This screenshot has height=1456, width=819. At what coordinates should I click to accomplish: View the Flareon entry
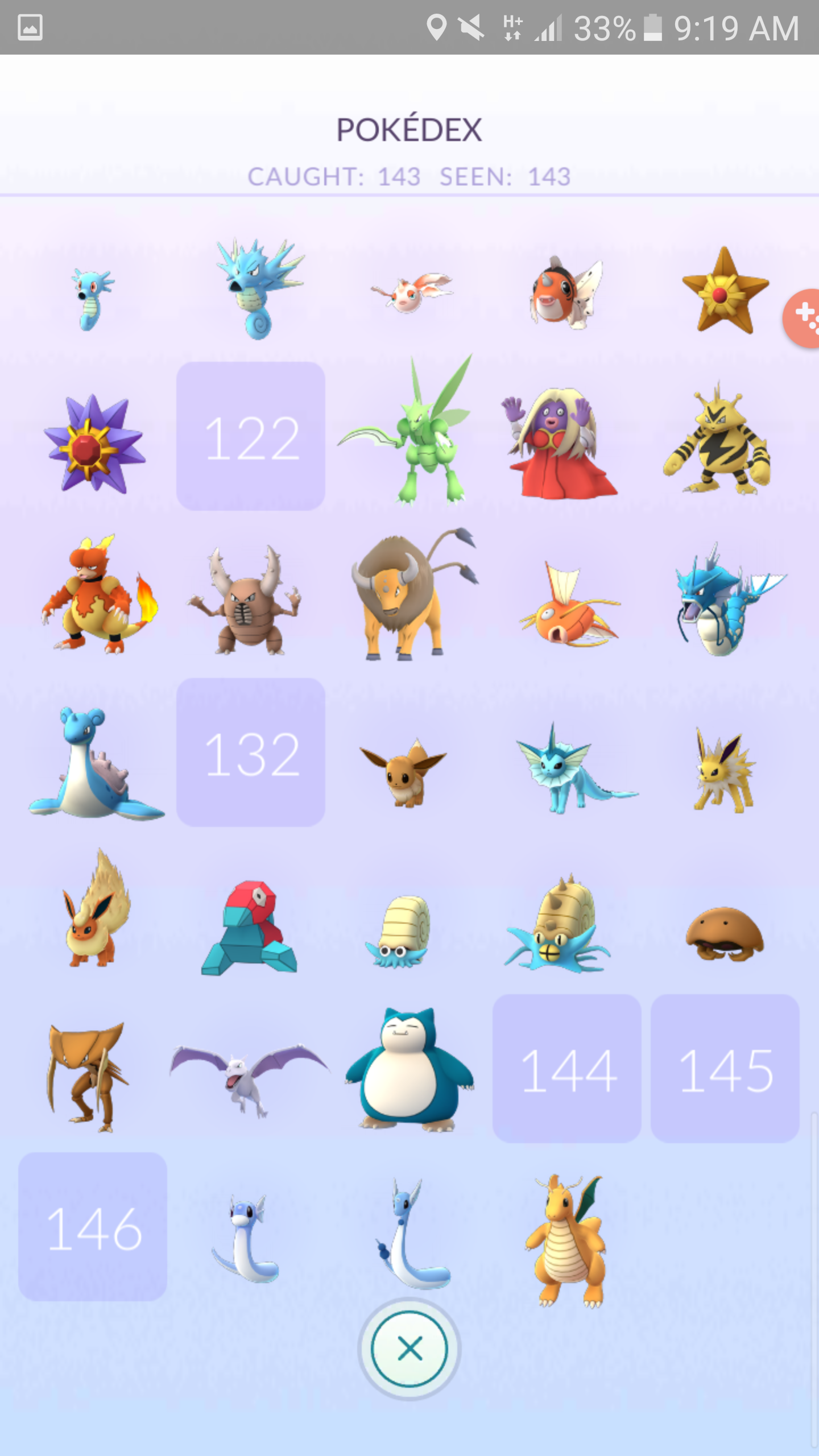(94, 908)
